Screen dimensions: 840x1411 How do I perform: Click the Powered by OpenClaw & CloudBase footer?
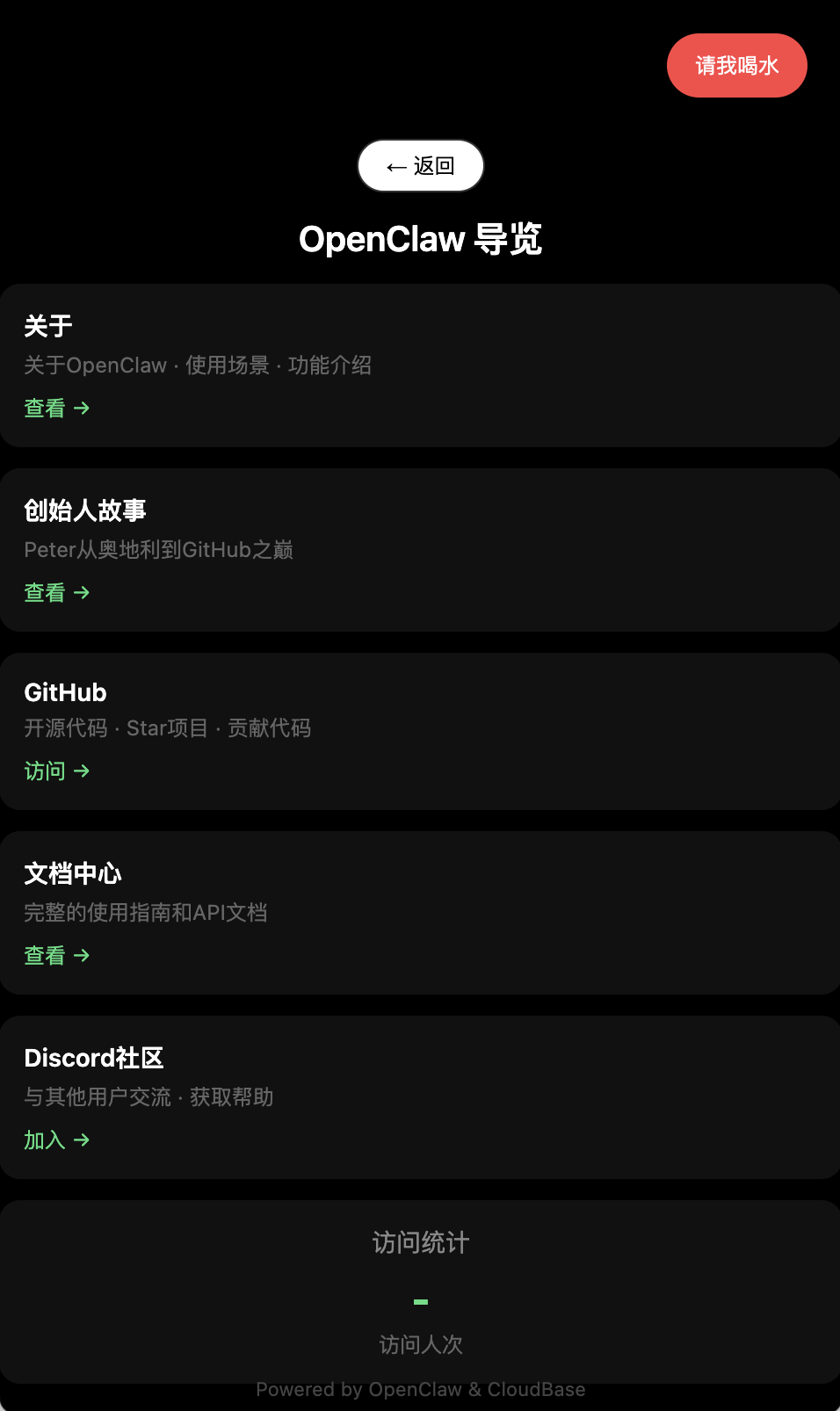[x=420, y=1389]
